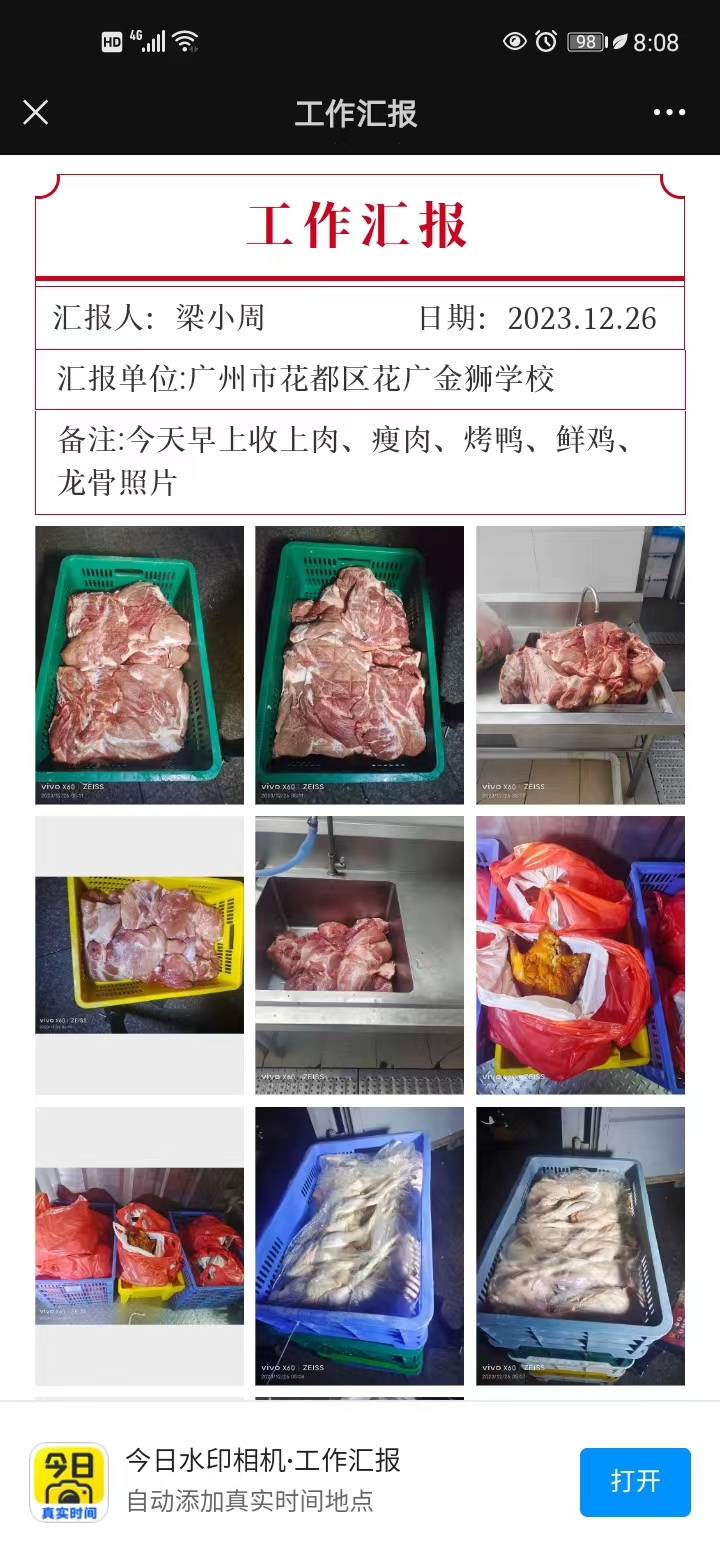This screenshot has height=1560, width=720.
Task: Tap the blue 打开 button
Action: (635, 1481)
